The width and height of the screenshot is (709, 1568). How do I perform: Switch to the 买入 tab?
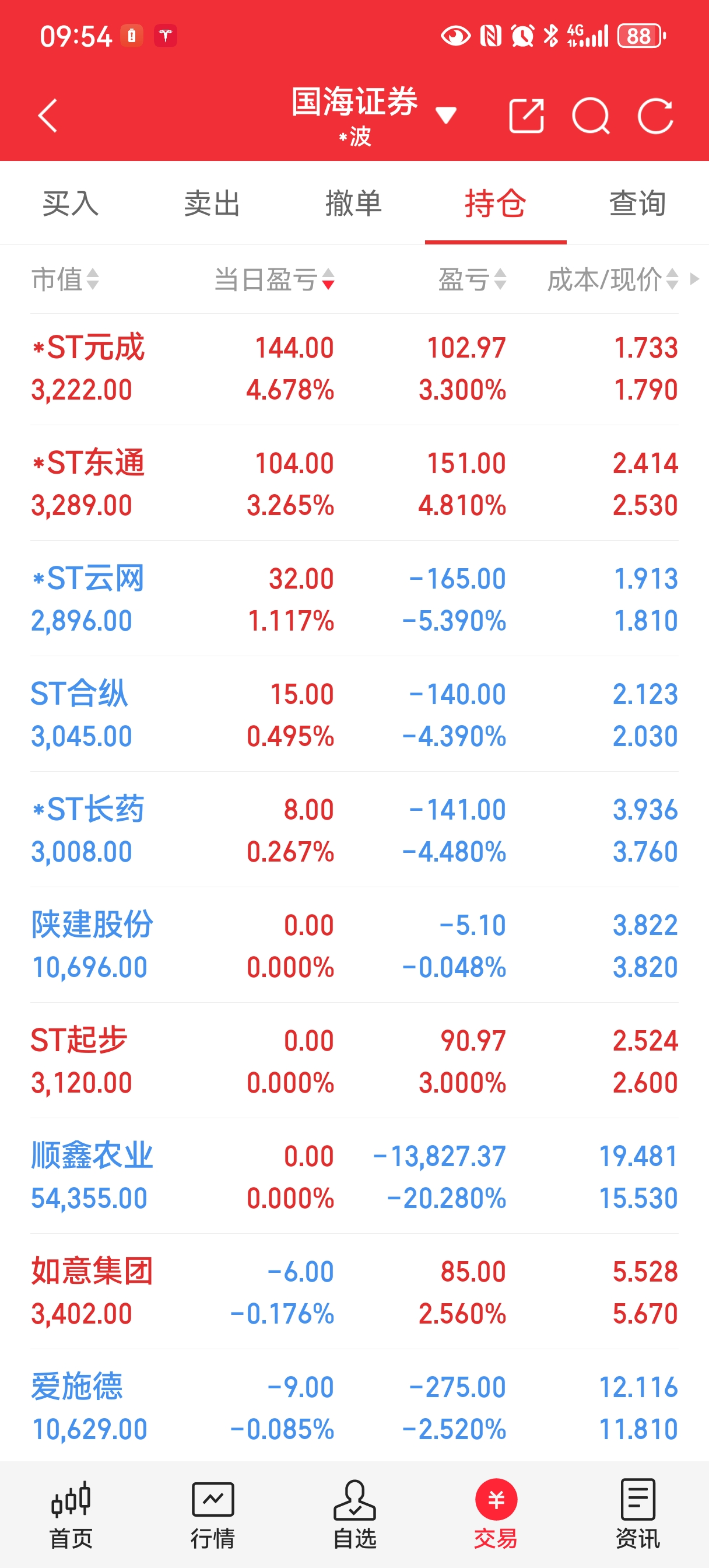[x=71, y=204]
